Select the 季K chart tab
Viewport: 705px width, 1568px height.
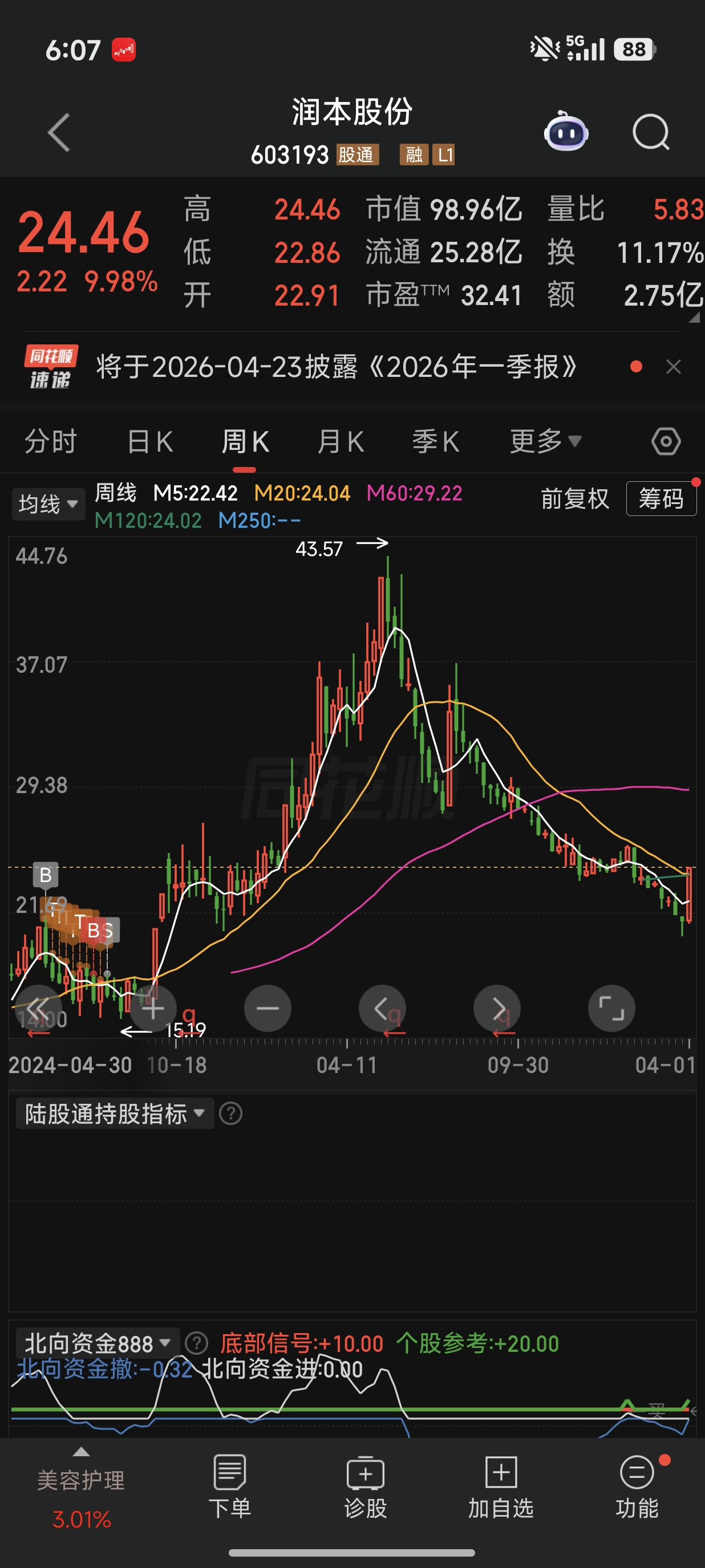[x=435, y=441]
